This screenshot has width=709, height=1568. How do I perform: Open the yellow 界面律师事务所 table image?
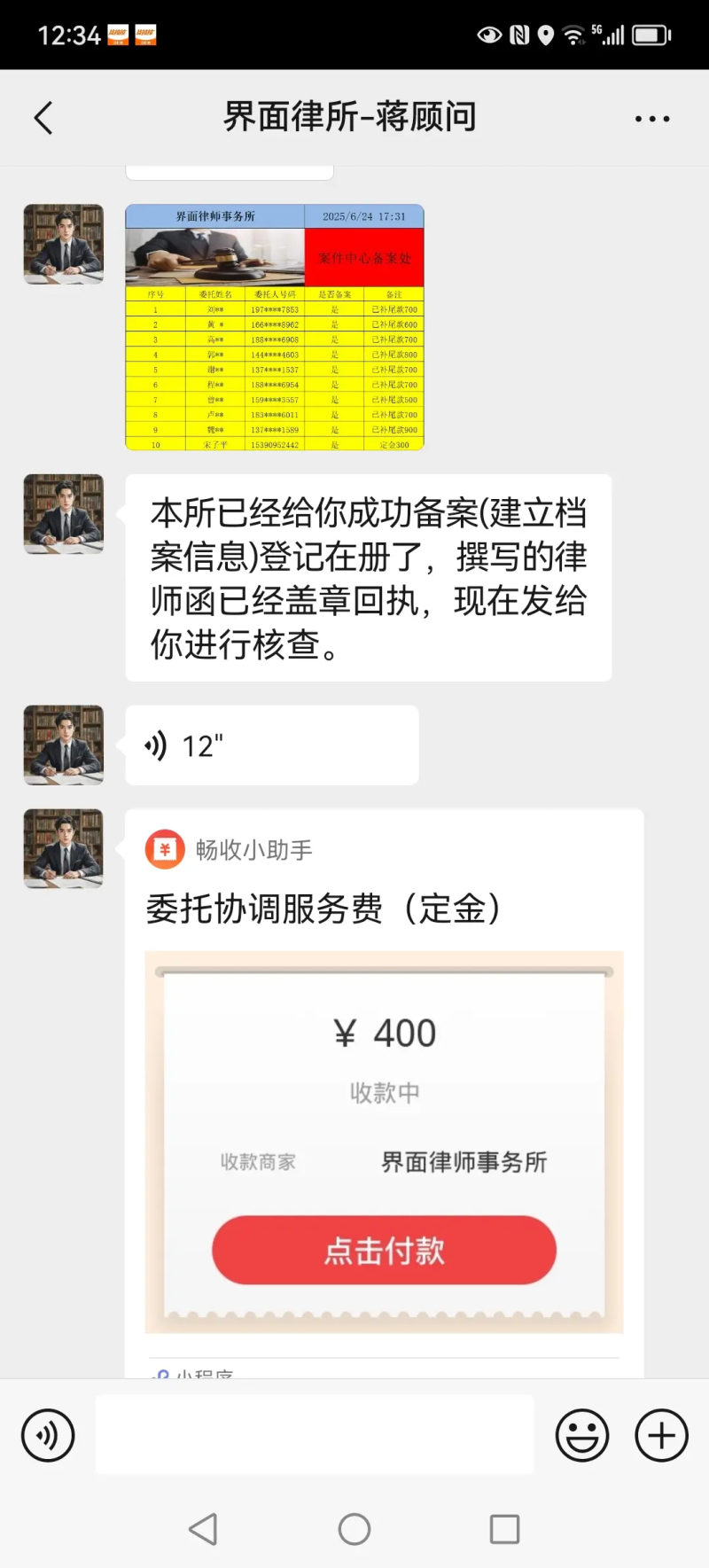(x=275, y=327)
